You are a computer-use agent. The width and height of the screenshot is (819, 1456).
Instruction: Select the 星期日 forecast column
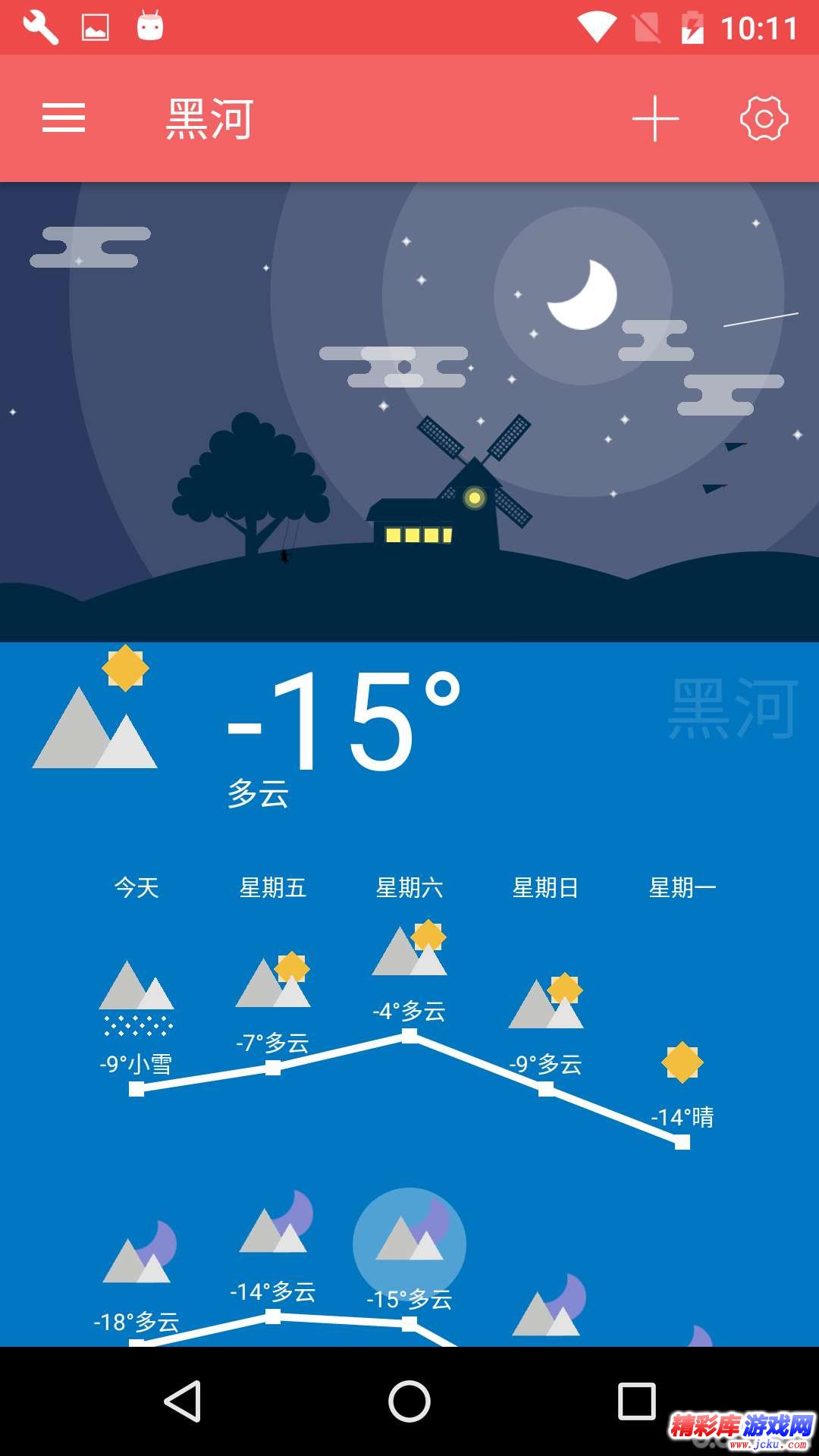point(548,887)
